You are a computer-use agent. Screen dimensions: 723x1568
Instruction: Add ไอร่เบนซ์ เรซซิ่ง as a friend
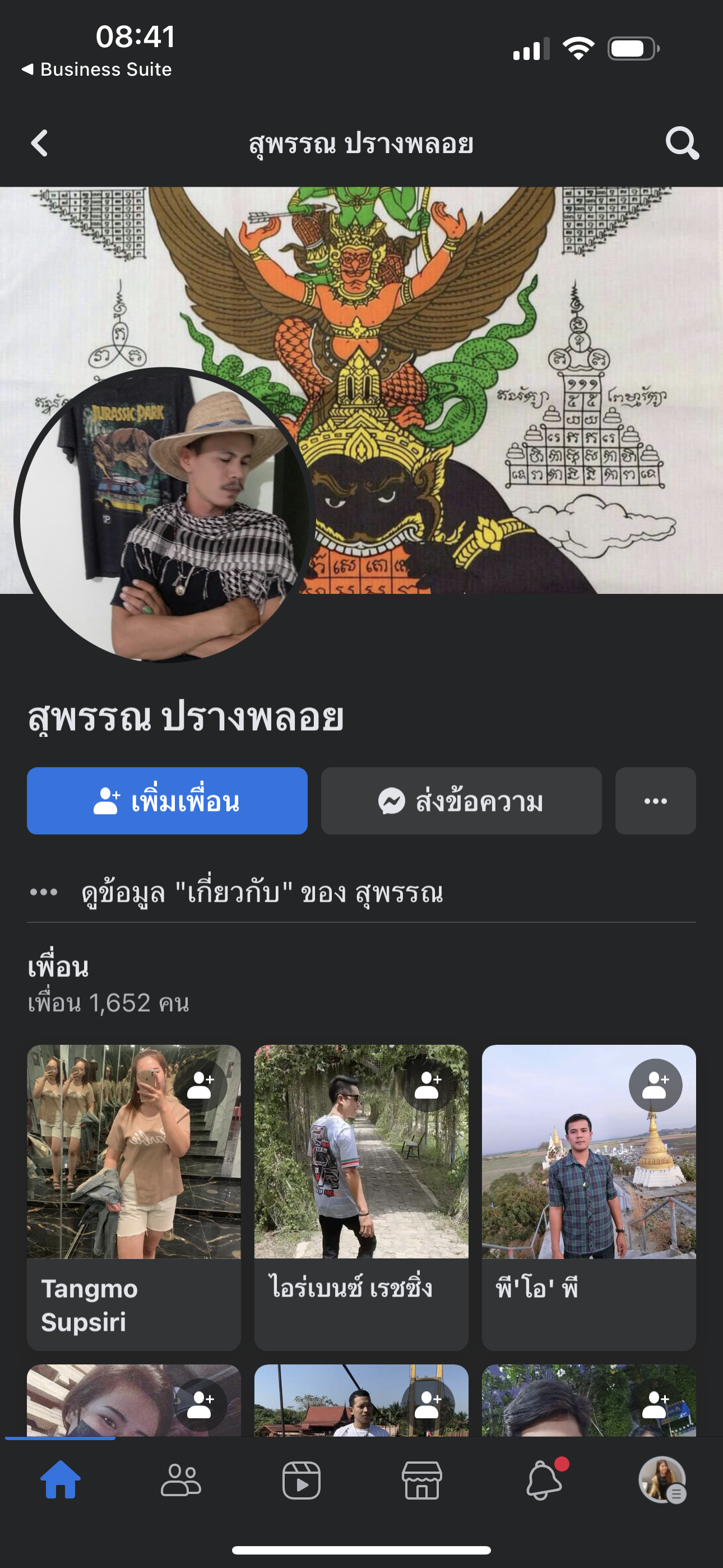[428, 1085]
